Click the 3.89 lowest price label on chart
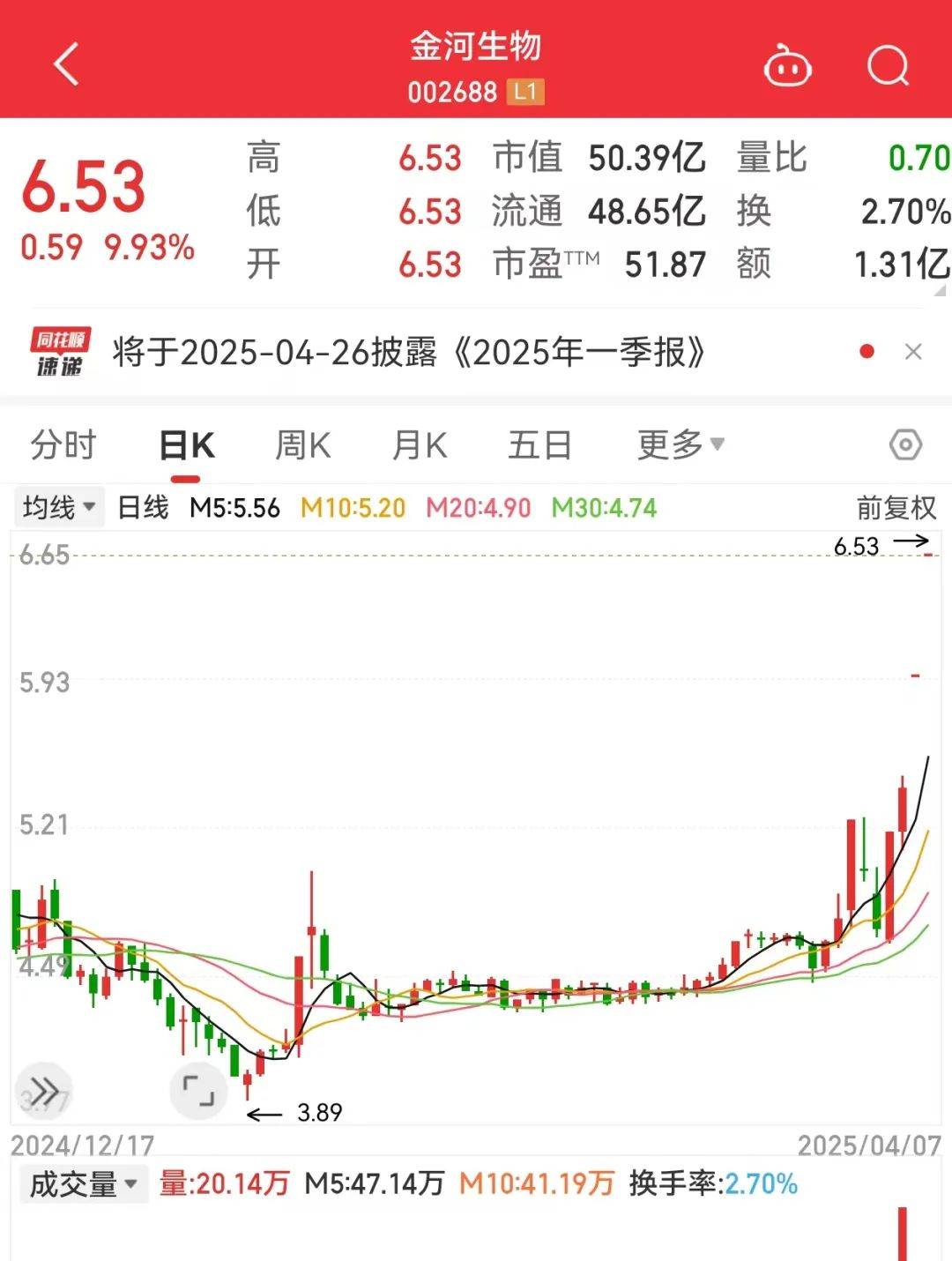The height and width of the screenshot is (1261, 952). pyautogui.click(x=319, y=1114)
